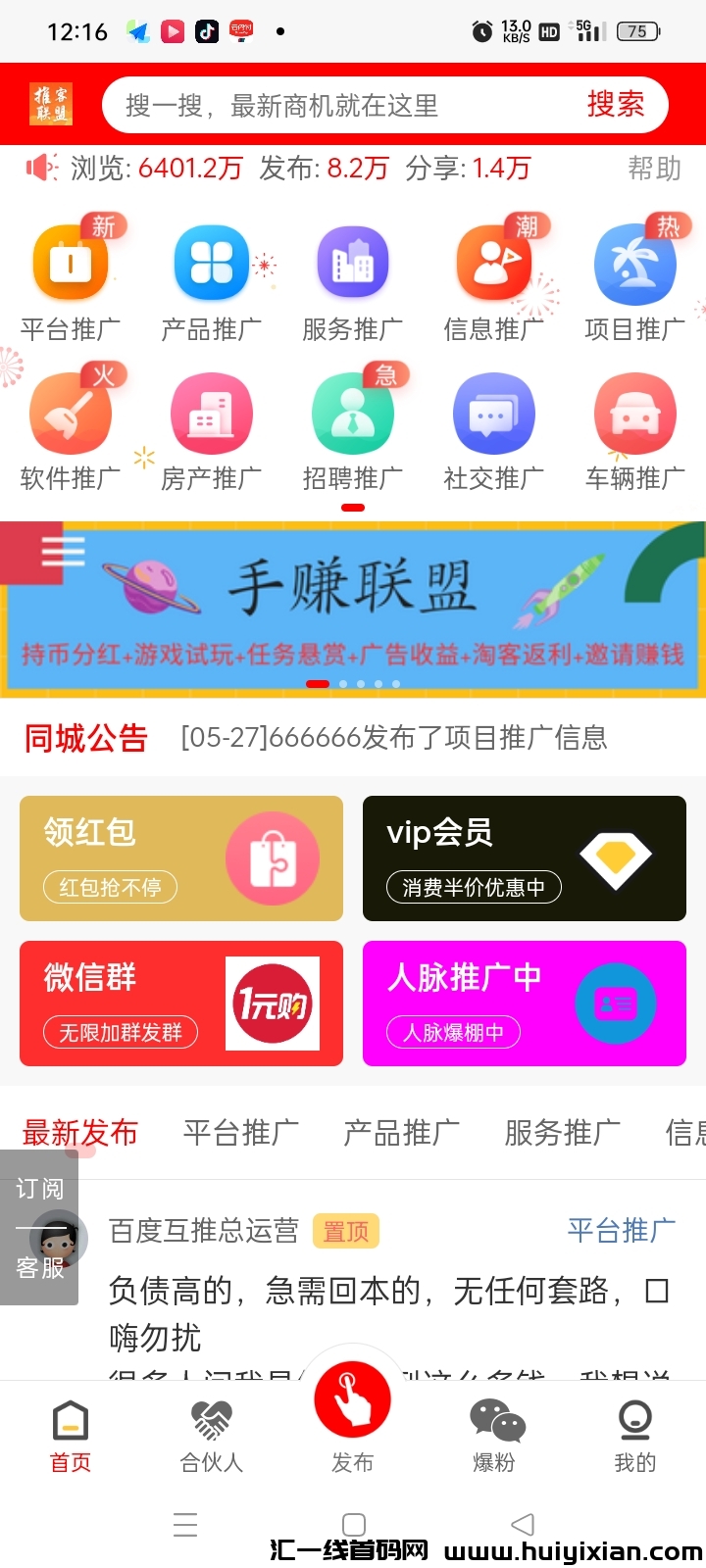Tap the red 发布 publish button
This screenshot has width=706, height=1568.
(353, 1401)
